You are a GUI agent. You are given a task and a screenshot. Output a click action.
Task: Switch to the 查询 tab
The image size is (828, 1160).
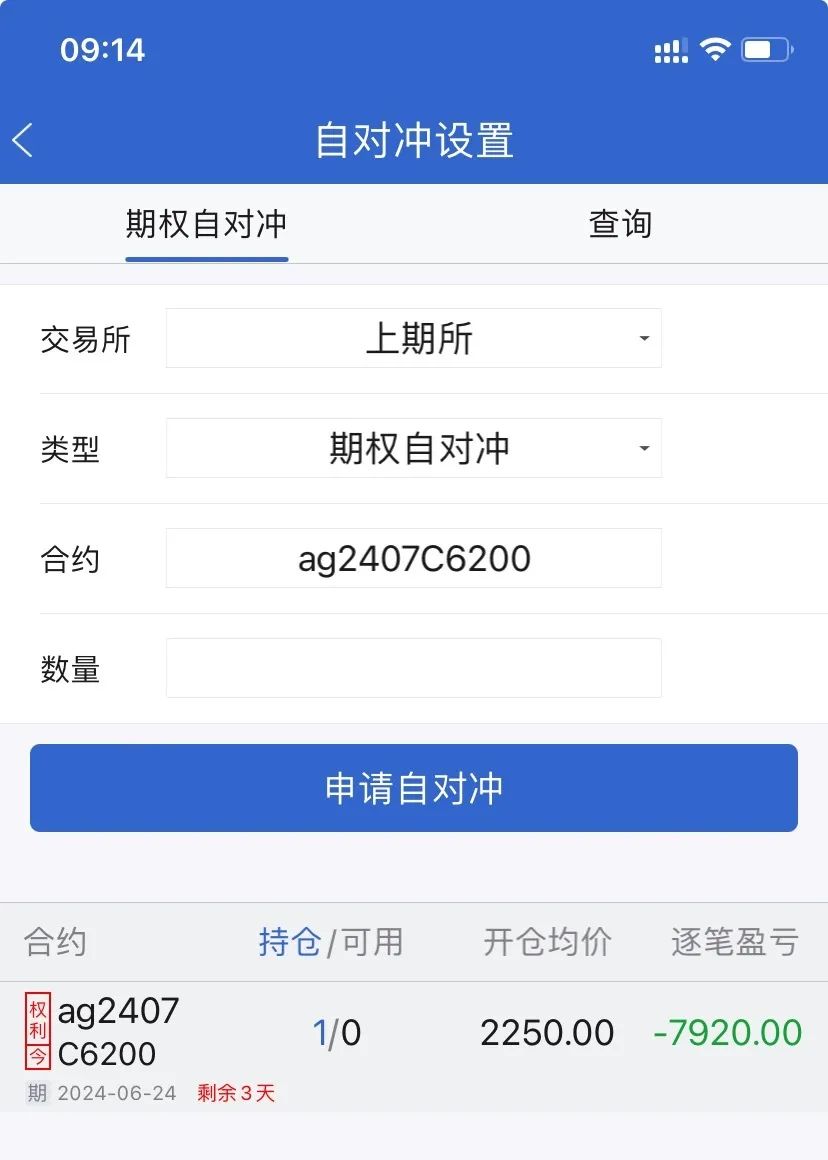click(x=620, y=224)
